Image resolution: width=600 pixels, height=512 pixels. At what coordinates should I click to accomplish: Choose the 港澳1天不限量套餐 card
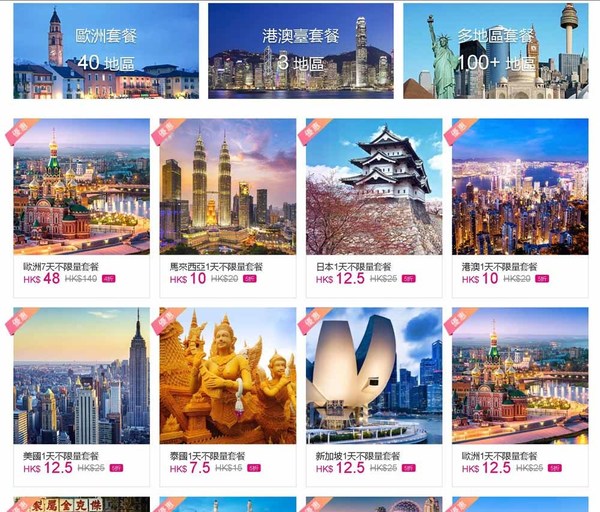coord(520,200)
